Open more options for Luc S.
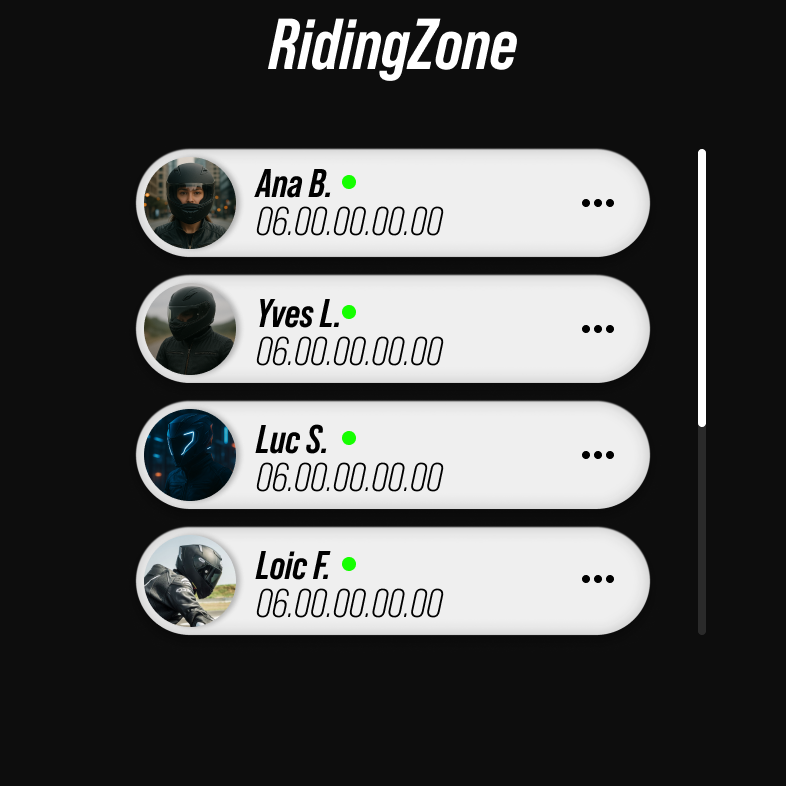This screenshot has width=786, height=786. coord(597,455)
